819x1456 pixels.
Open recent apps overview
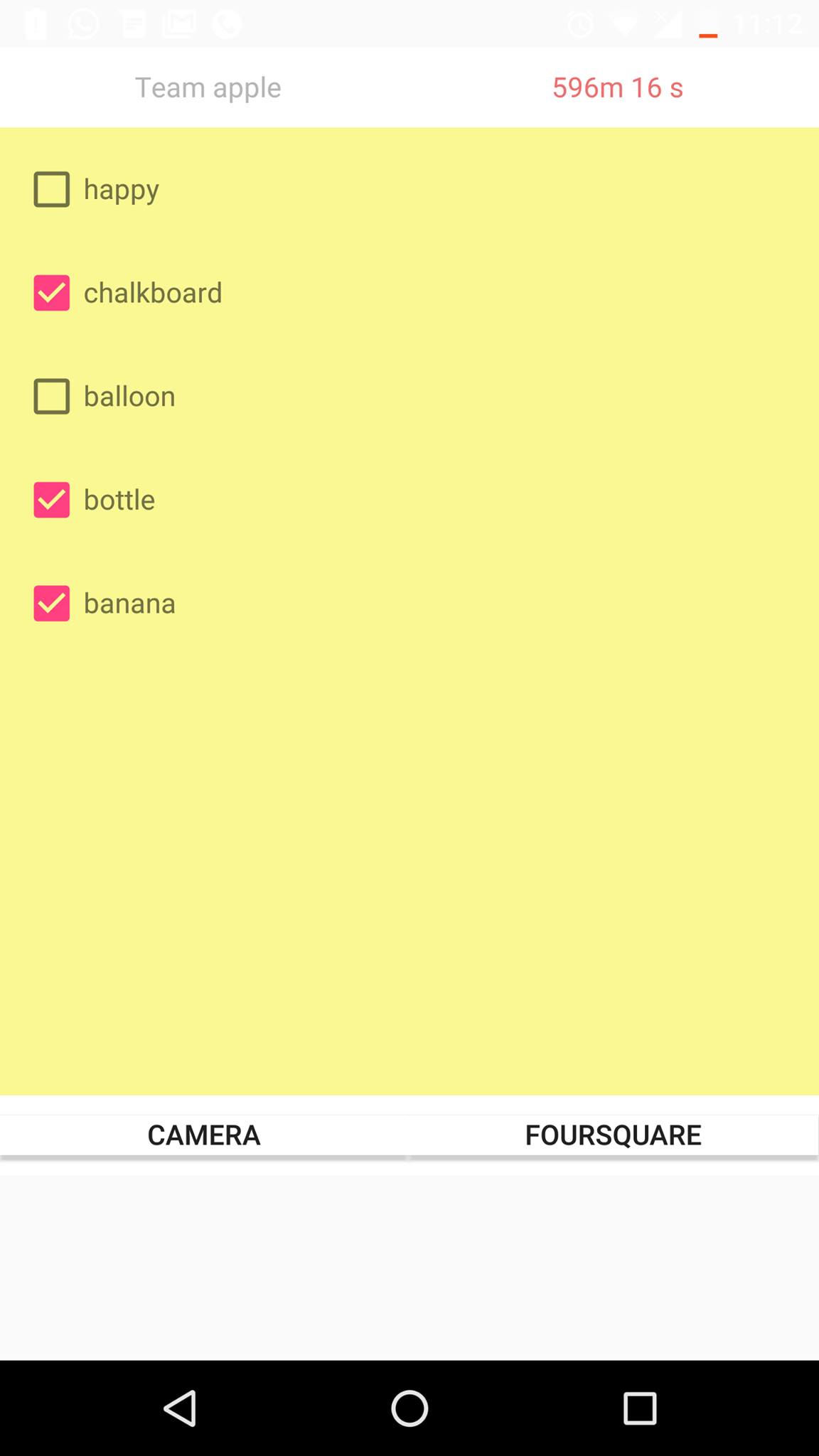click(x=640, y=1408)
